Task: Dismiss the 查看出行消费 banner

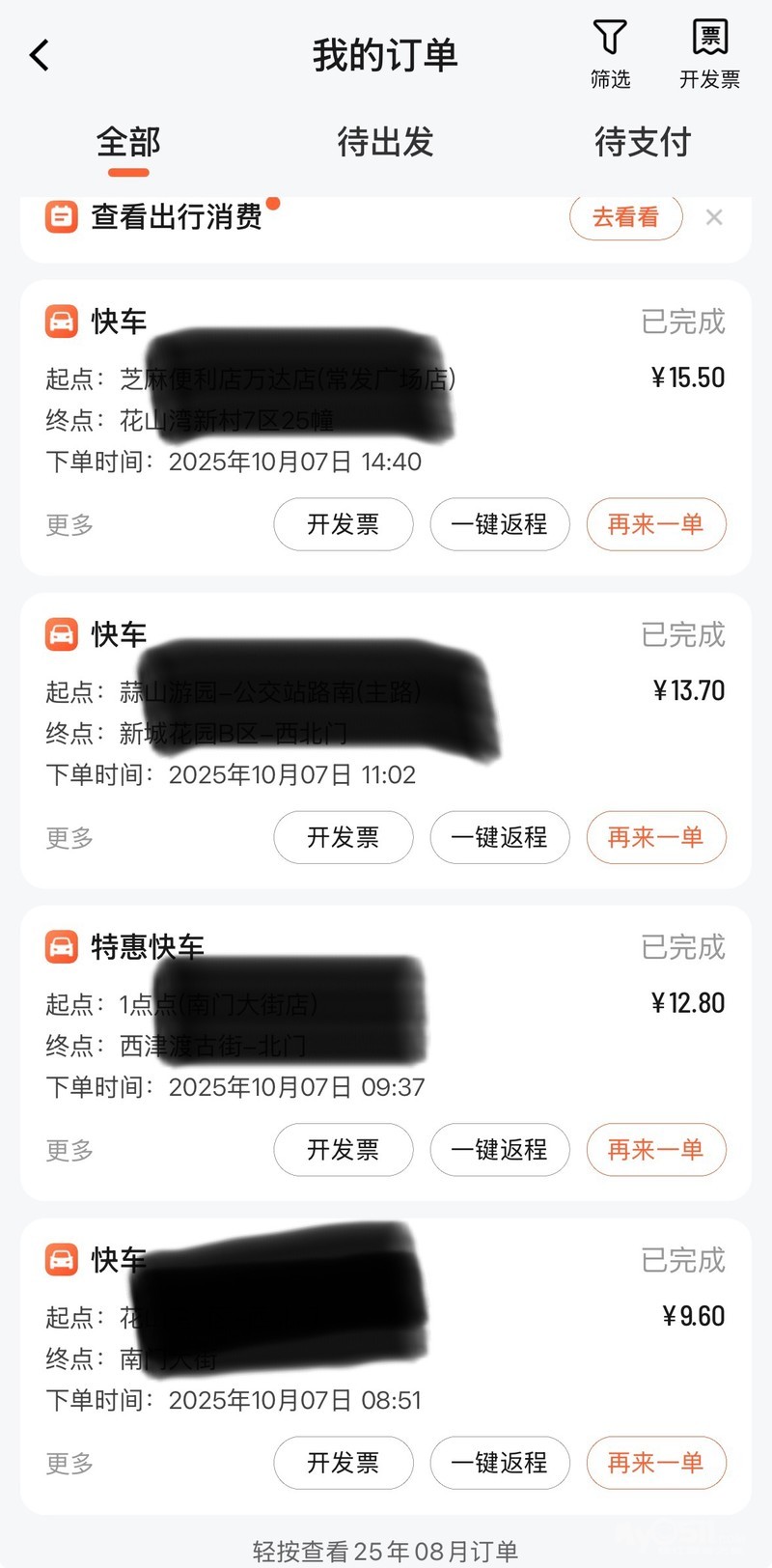Action: pyautogui.click(x=714, y=217)
